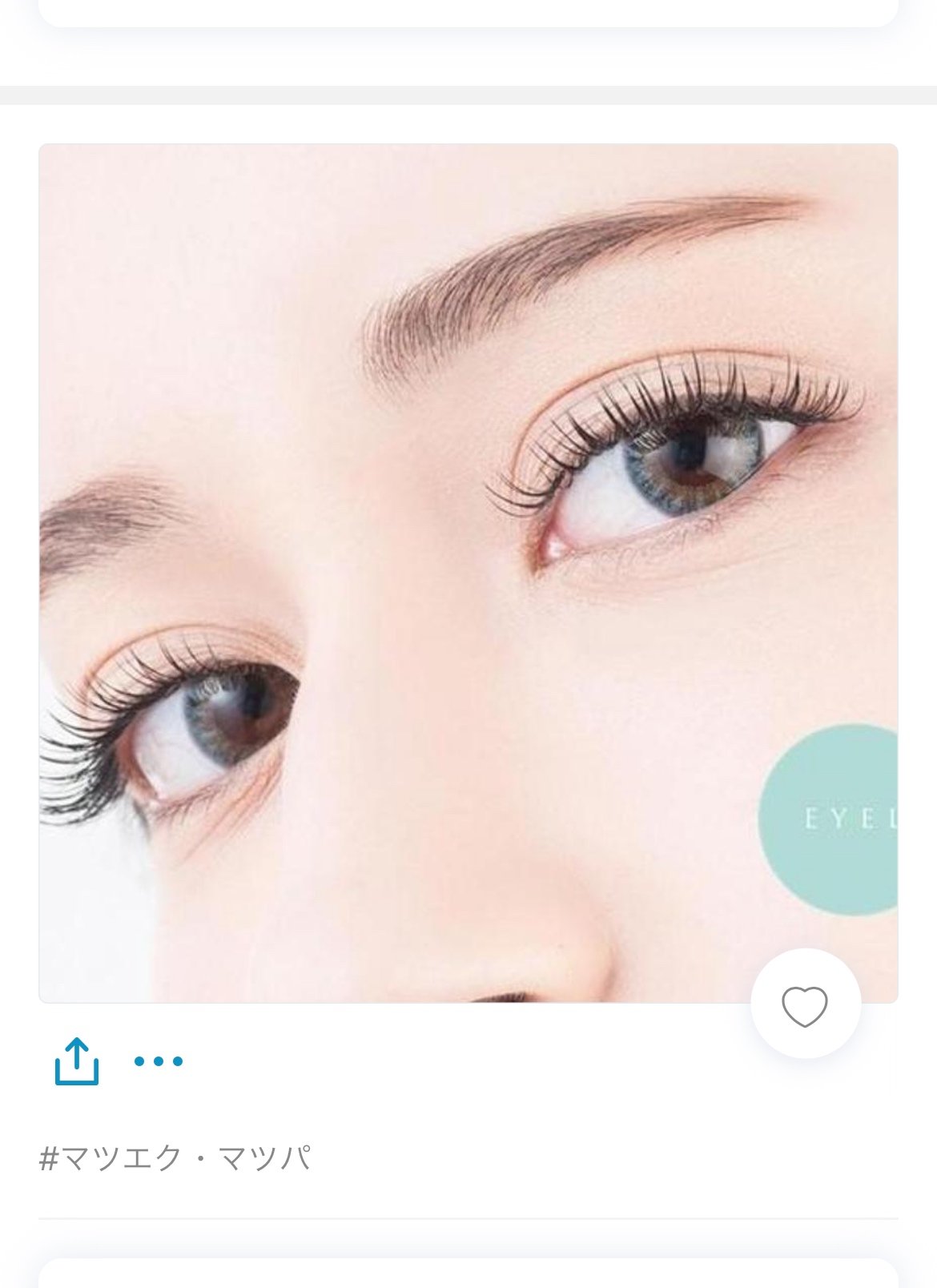937x1288 pixels.
Task: Share this eyelash post
Action: point(77,1061)
